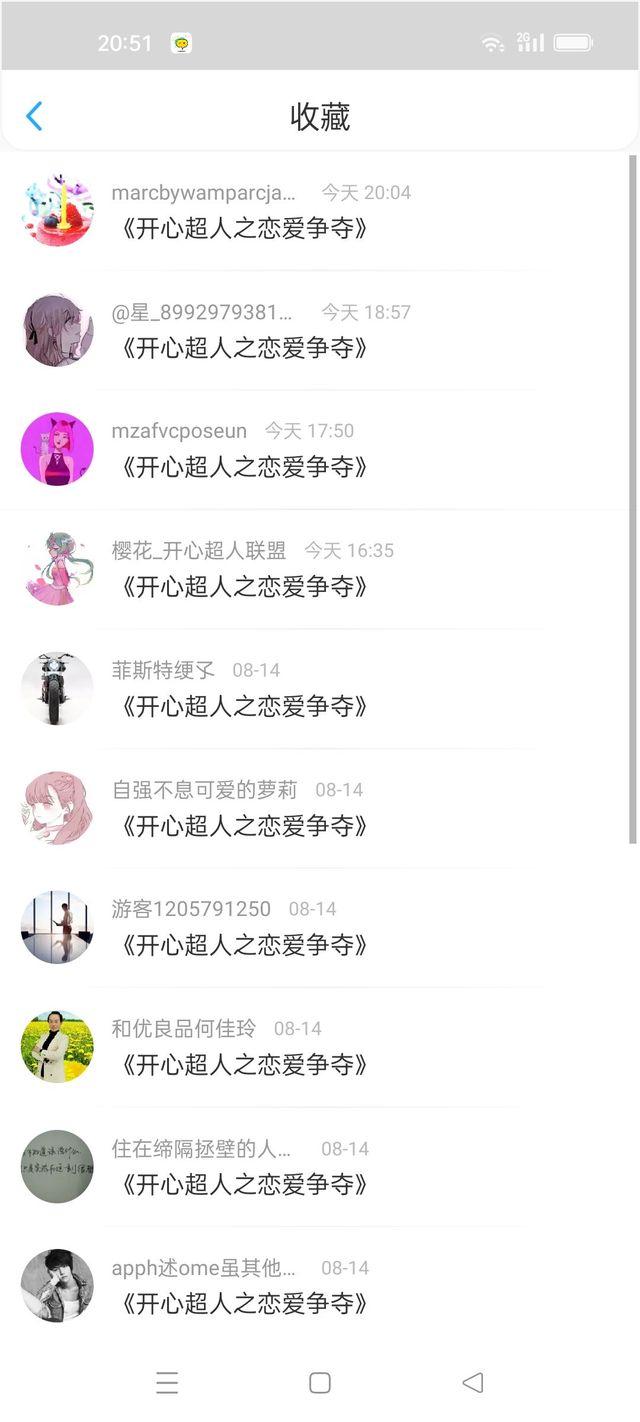Open the favorite saved by marcbywamparcja
Image resolution: width=640 pixels, height=1422 pixels.
click(244, 228)
